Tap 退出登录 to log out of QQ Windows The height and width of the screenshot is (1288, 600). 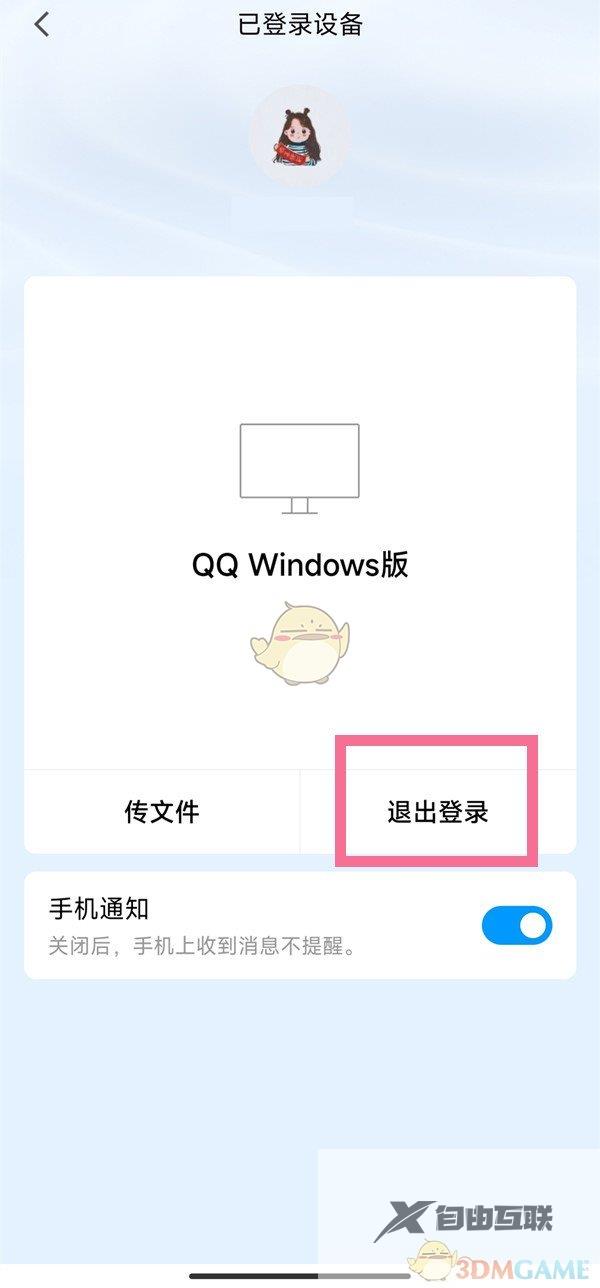pyautogui.click(x=438, y=811)
